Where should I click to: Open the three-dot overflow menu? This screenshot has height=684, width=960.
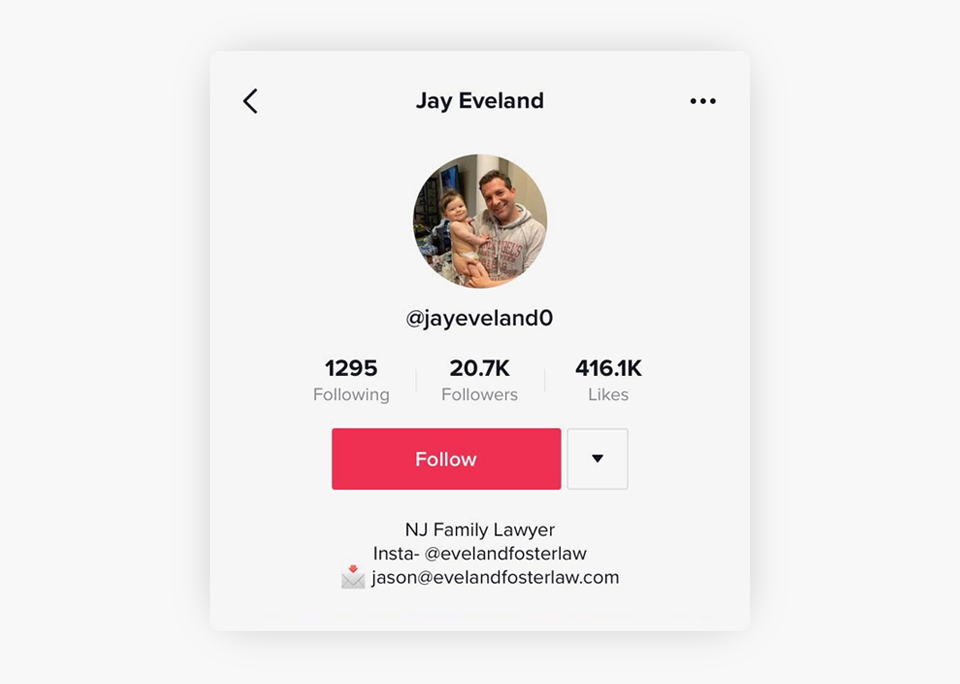[703, 101]
